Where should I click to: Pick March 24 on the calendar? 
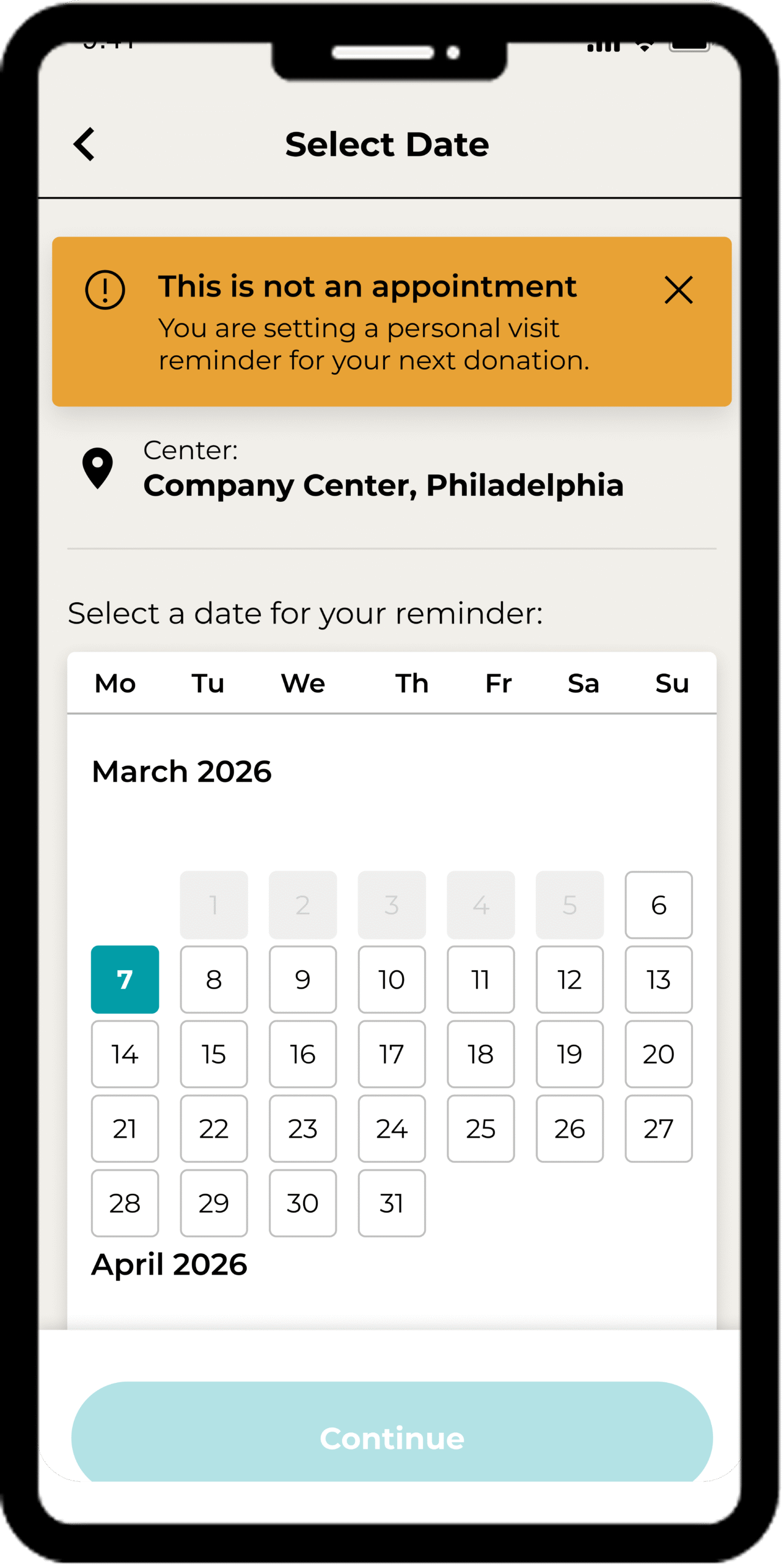391,1129
